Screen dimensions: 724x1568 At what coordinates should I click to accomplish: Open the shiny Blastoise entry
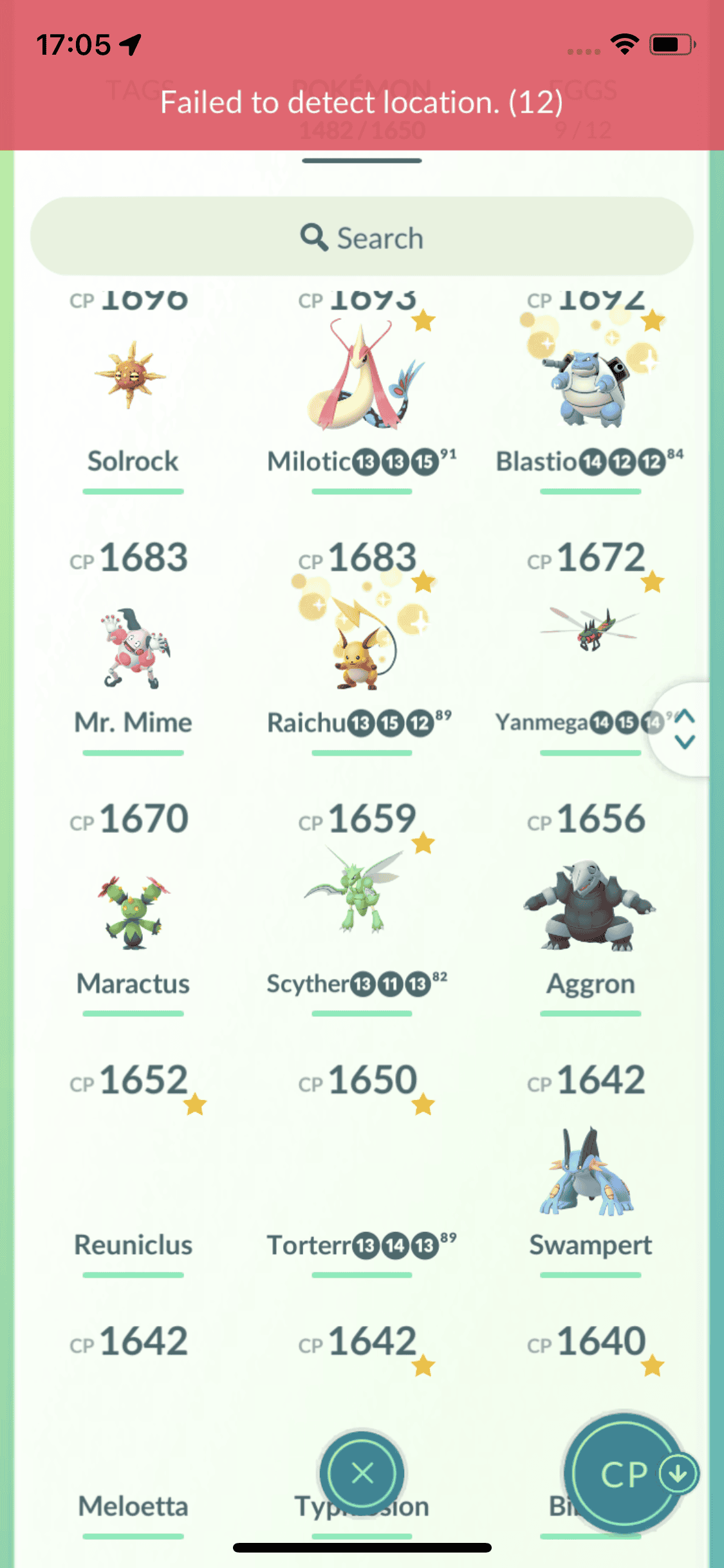(x=589, y=386)
